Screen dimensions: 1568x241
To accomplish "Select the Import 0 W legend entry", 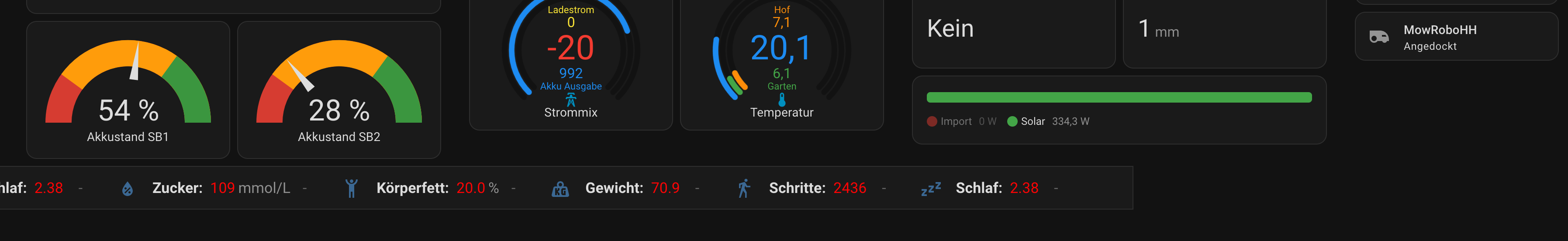I will coord(961,122).
